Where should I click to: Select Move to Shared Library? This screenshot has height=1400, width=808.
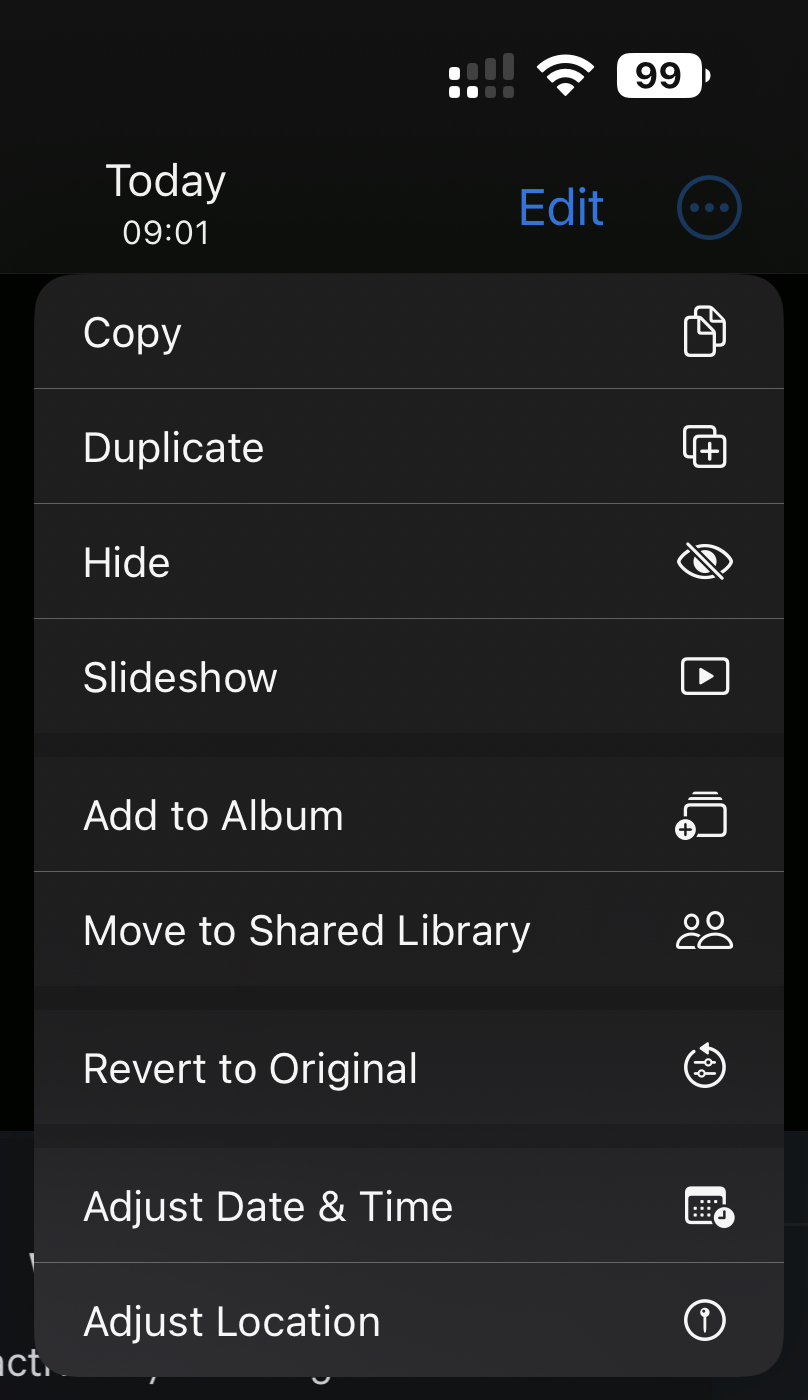tap(408, 930)
